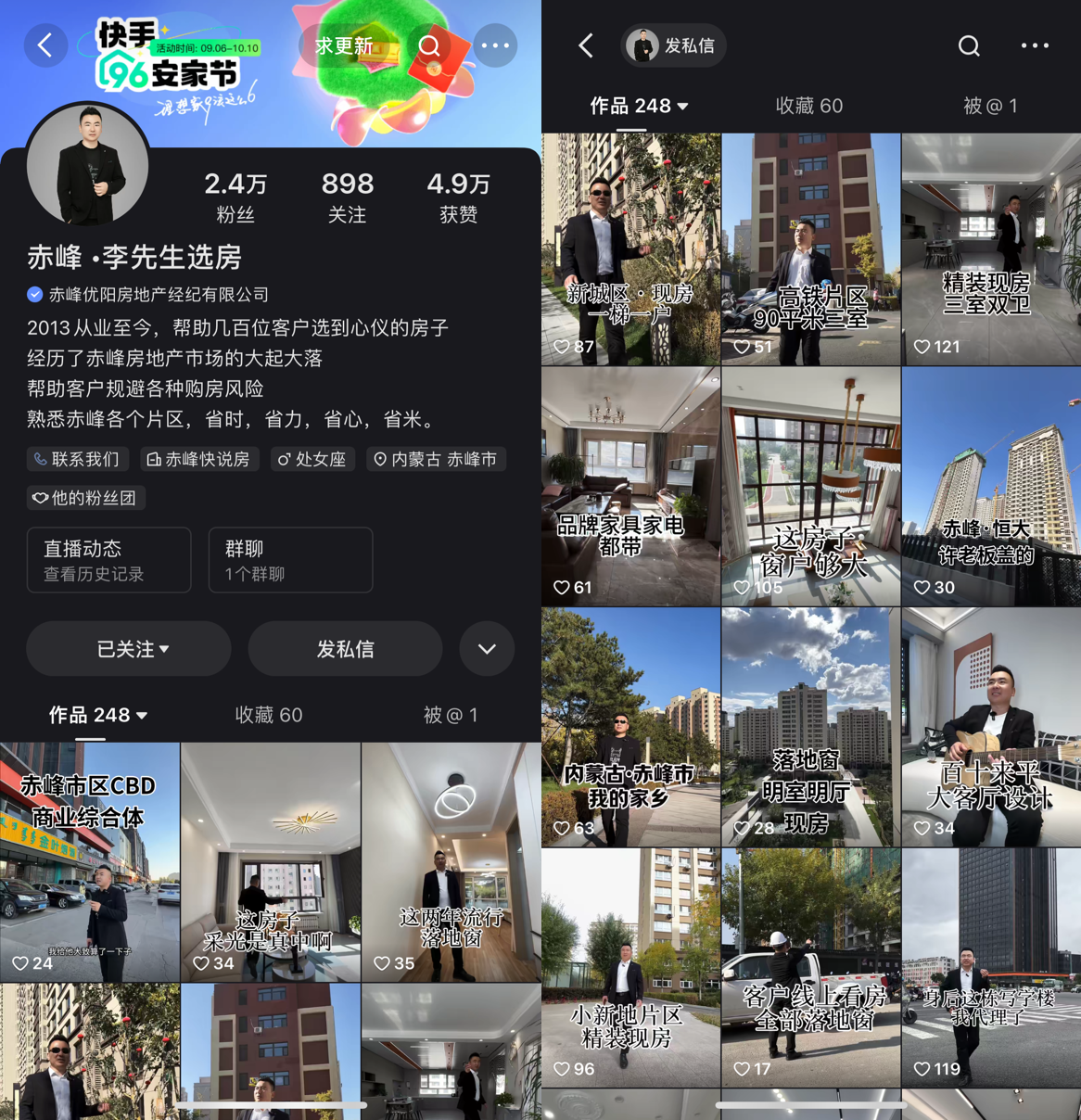Play the 百十来平大客厅设计 video
Viewport: 1081px width, 1120px height.
point(990,727)
